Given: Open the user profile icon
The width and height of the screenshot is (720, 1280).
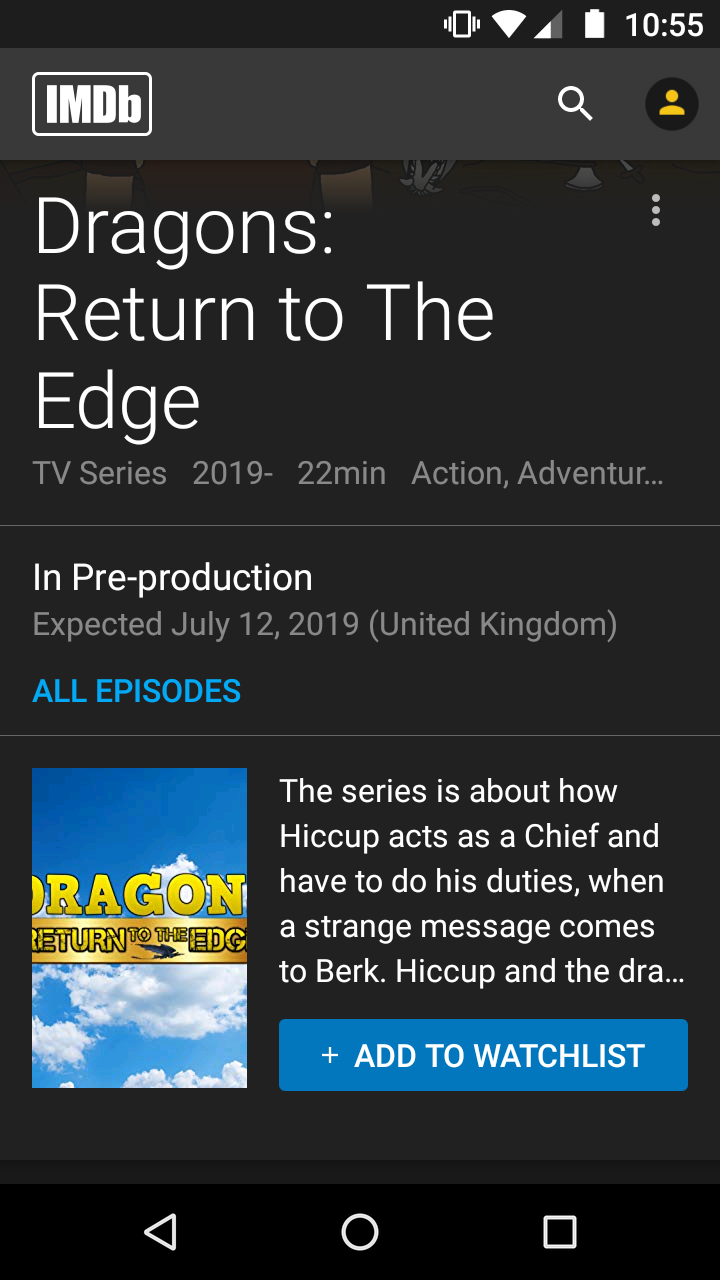Looking at the screenshot, I should [671, 104].
